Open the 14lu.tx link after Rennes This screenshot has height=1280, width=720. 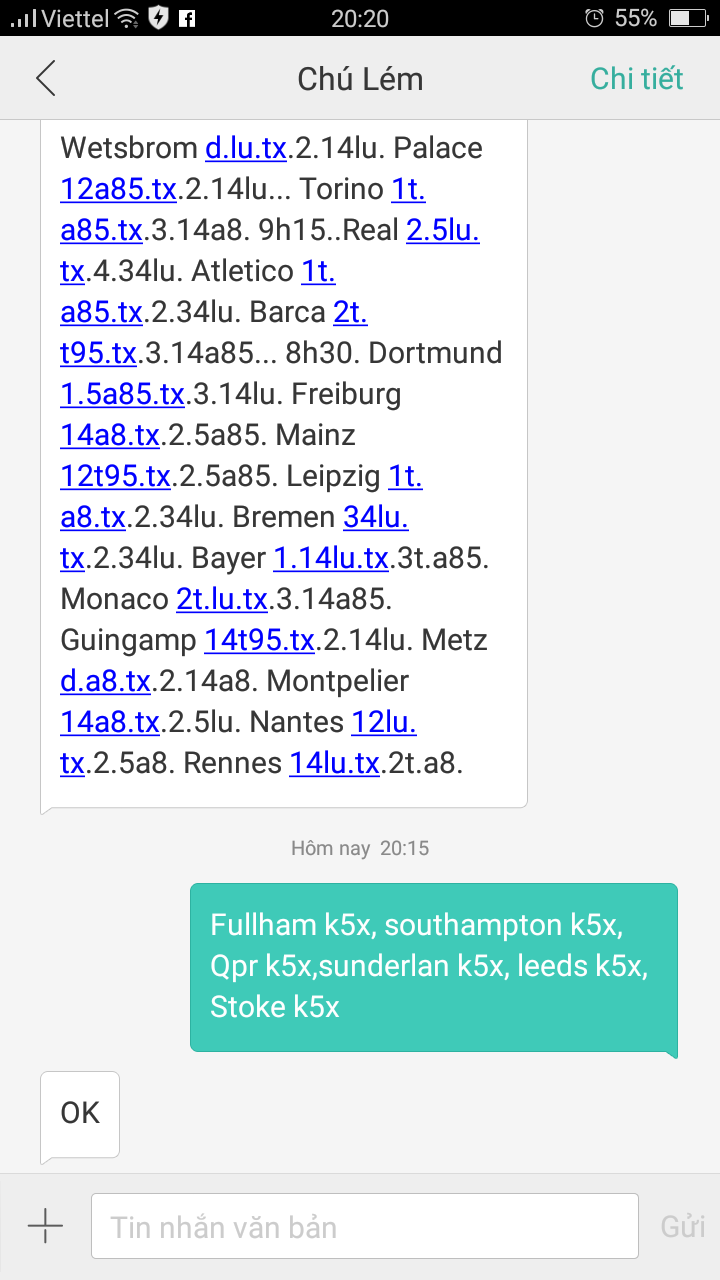pos(335,763)
